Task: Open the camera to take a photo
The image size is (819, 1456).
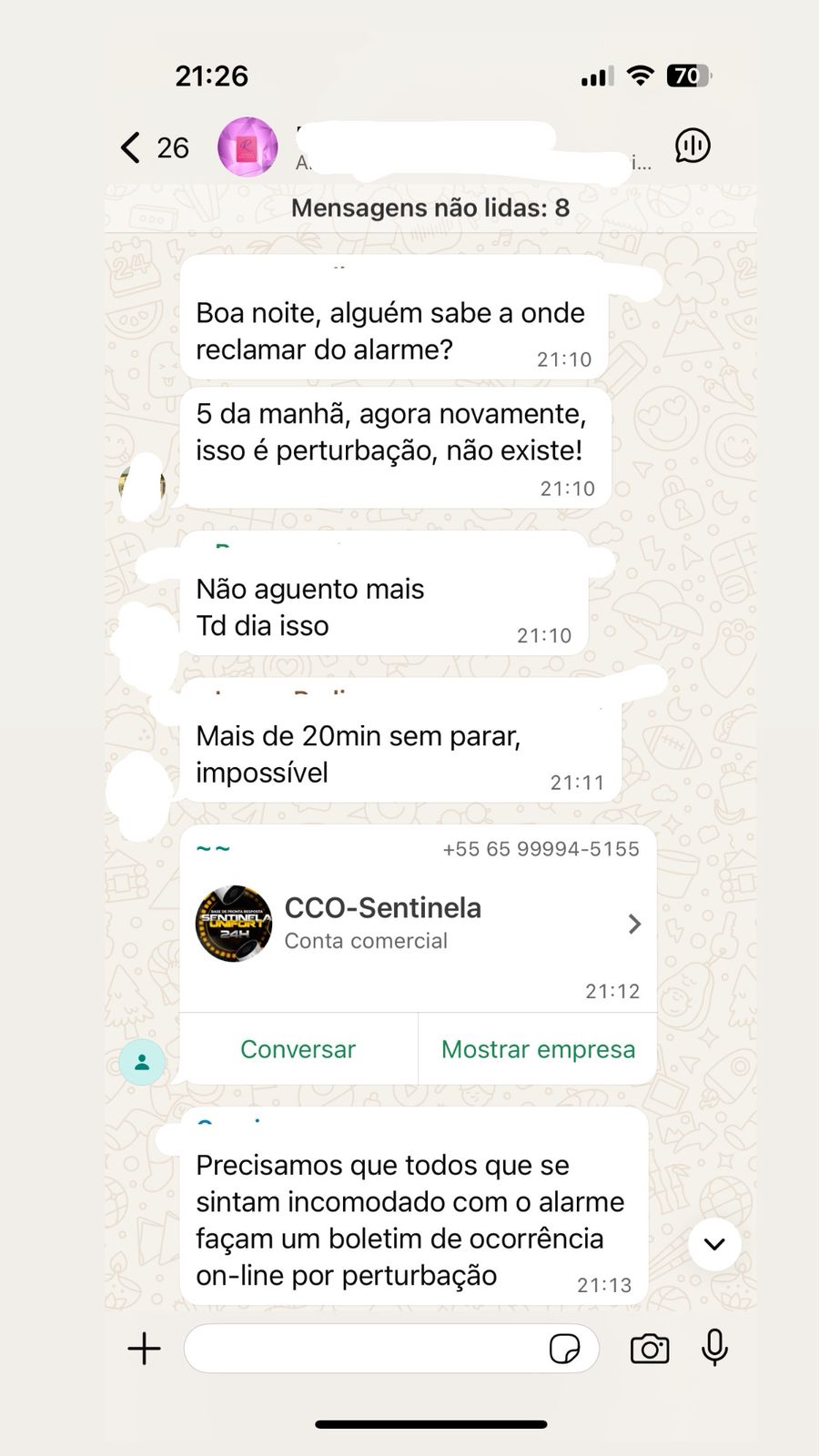Action: (650, 1349)
